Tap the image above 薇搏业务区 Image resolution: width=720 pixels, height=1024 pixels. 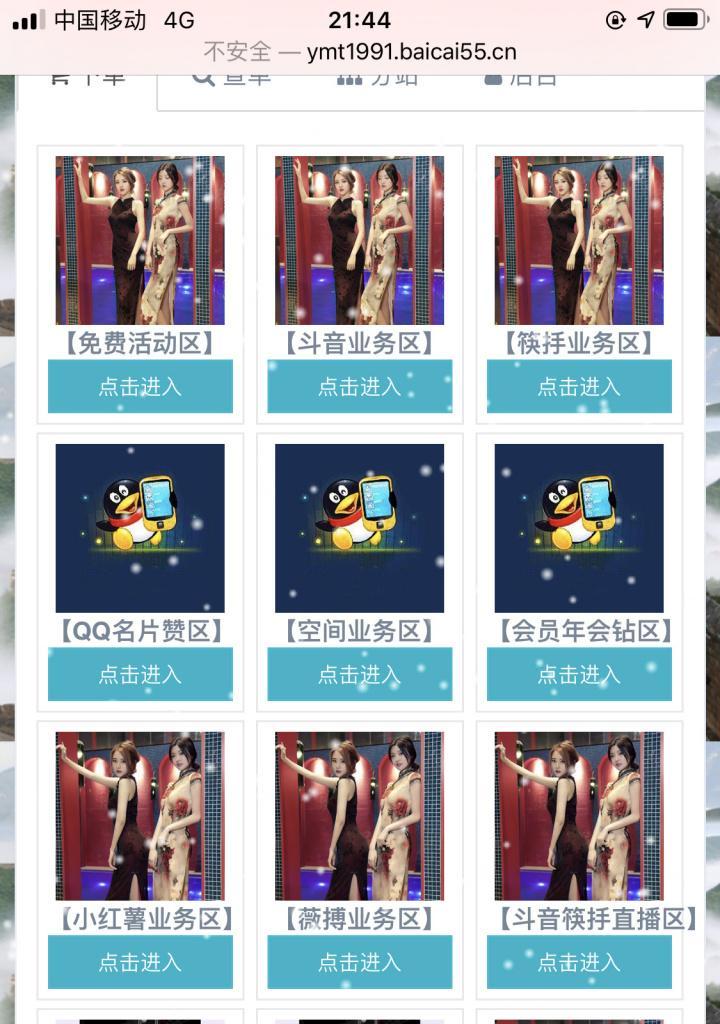(x=359, y=816)
